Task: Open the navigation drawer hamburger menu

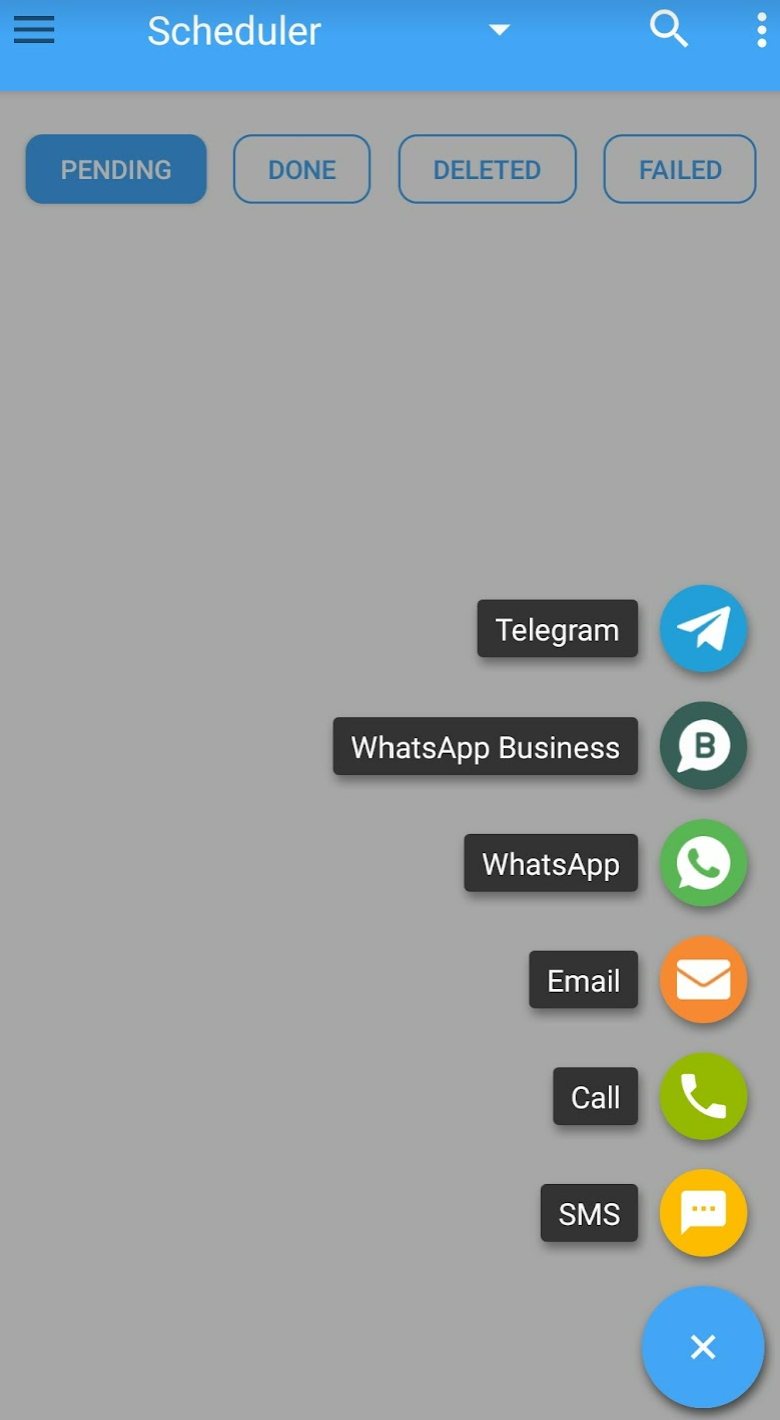Action: pyautogui.click(x=33, y=30)
